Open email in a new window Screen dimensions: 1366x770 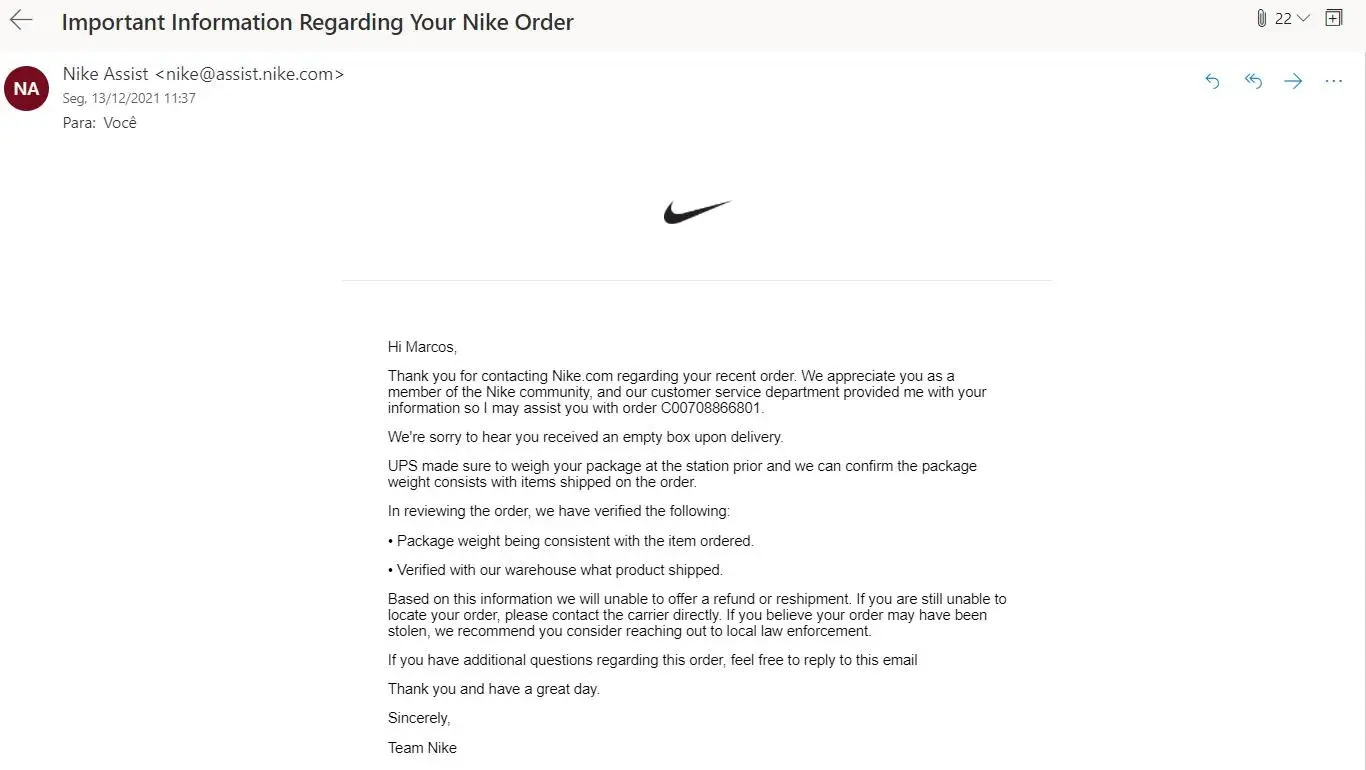pyautogui.click(x=1333, y=18)
